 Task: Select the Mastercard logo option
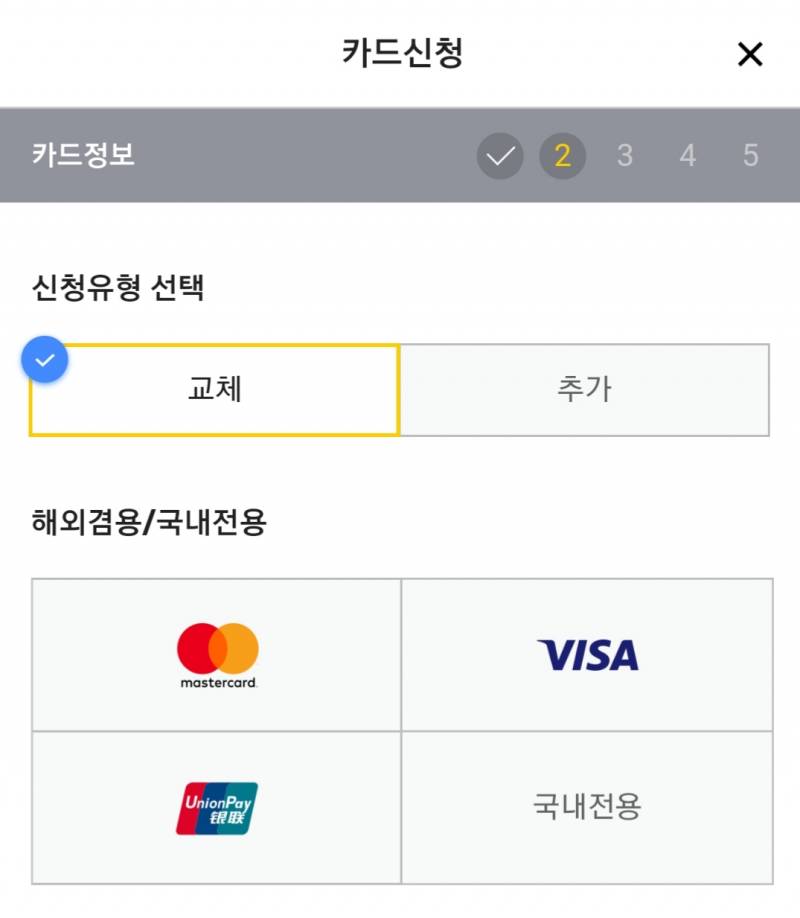tap(217, 652)
